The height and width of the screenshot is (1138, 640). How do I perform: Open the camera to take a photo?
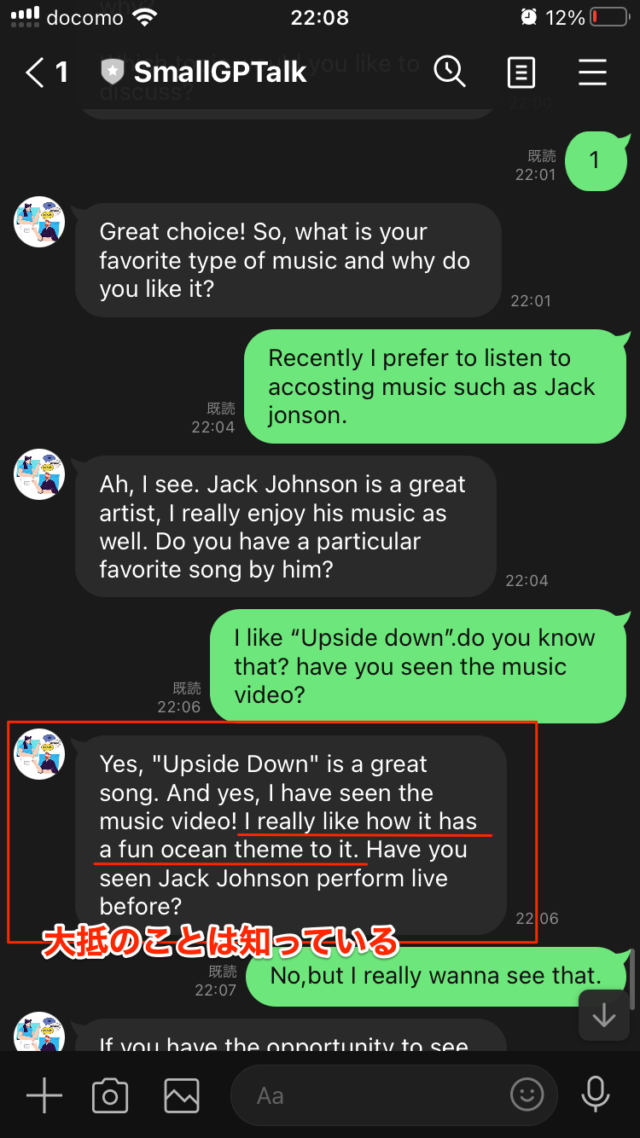point(110,1096)
